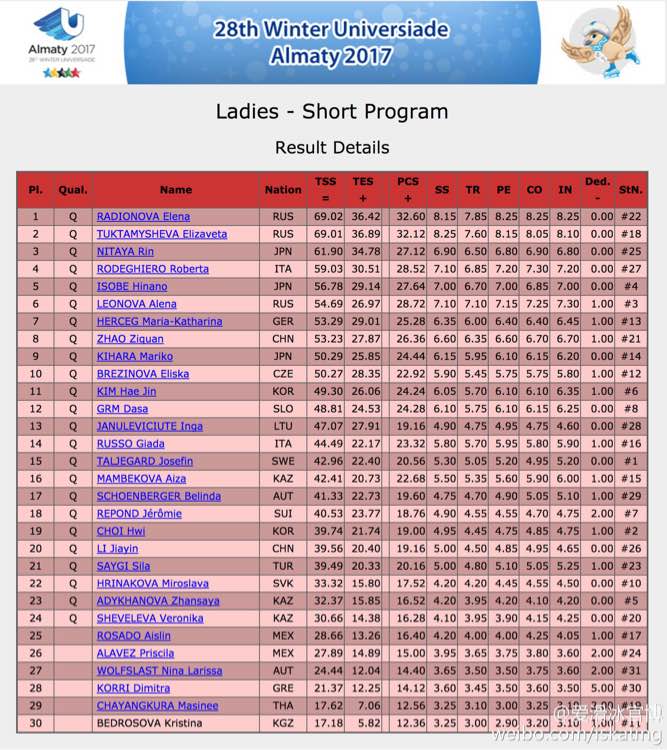Open MAMBEKOVA Aiza's link
Viewport: 667px width, 750px height.
[141, 479]
